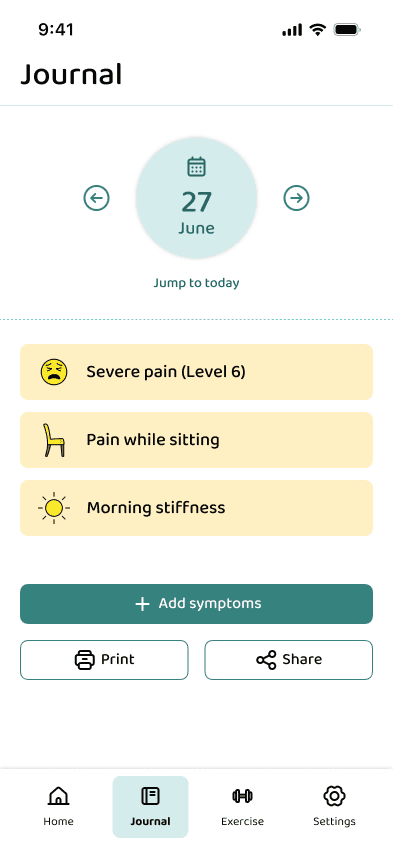Open the 27 June date picker circle
This screenshot has width=393, height=852.
196,198
